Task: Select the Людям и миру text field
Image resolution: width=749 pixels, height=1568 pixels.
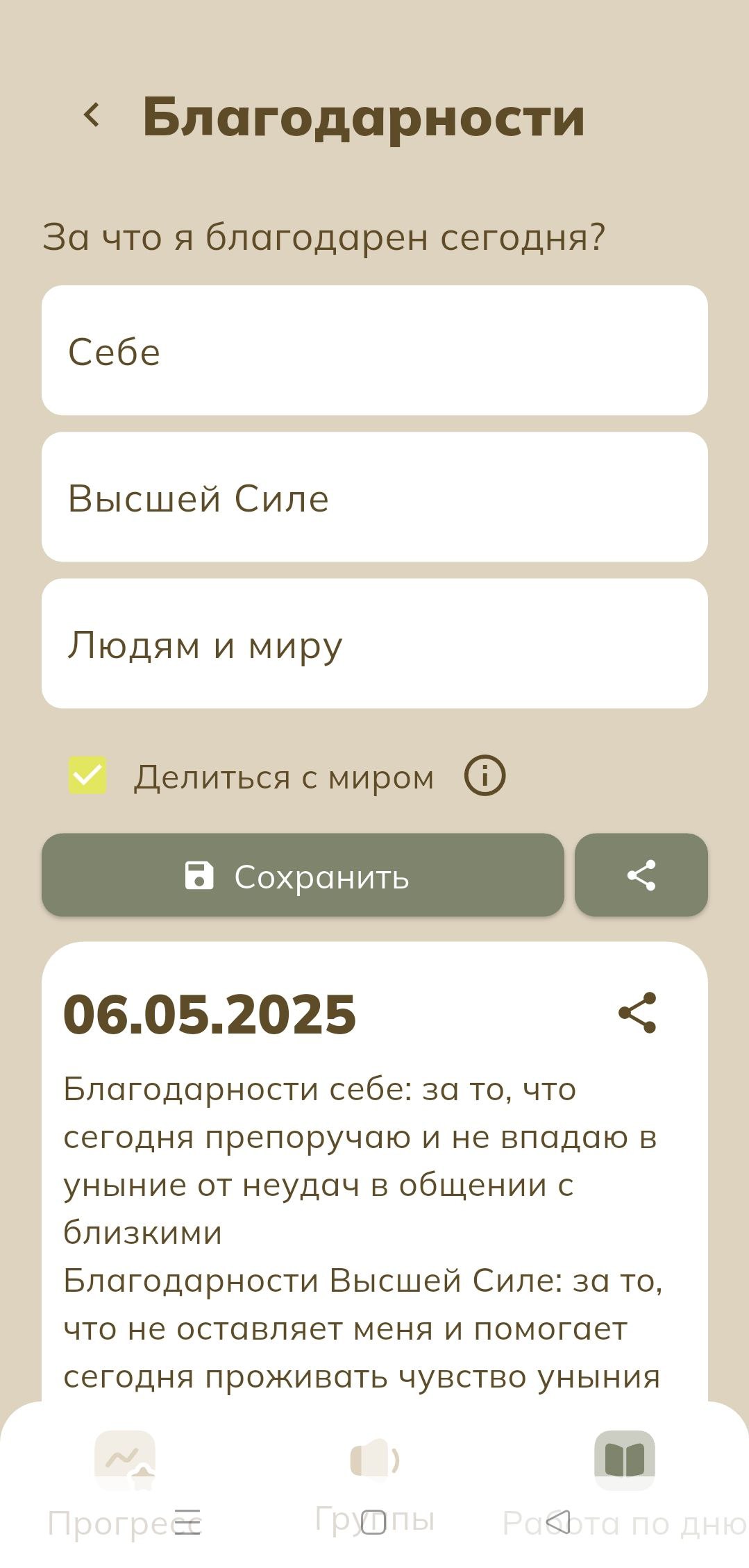Action: [374, 643]
